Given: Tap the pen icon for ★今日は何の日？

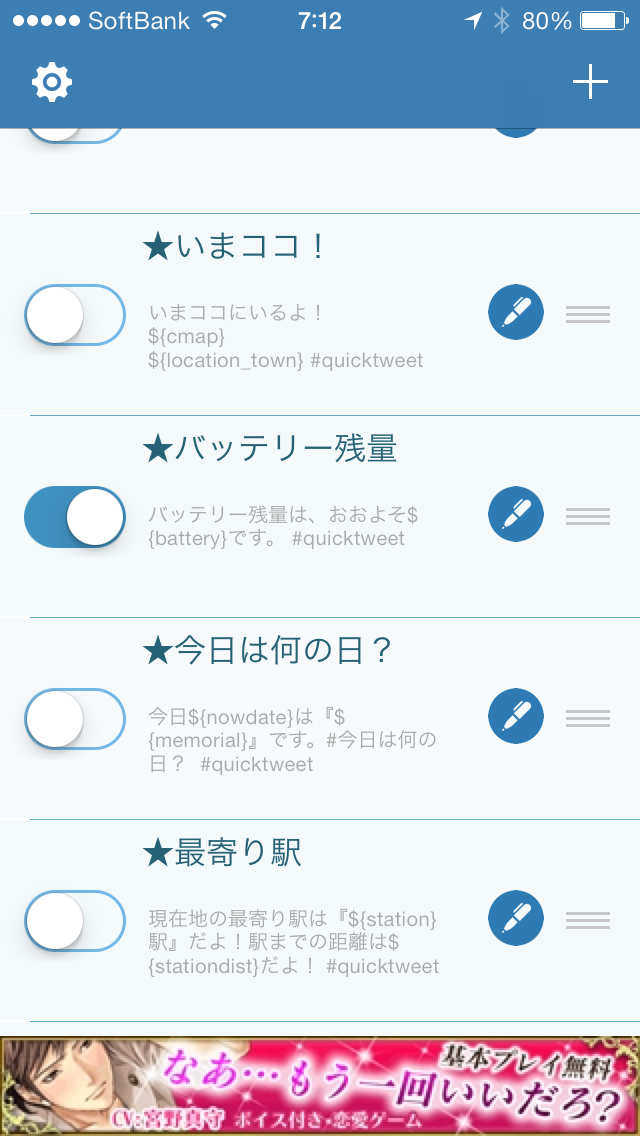Looking at the screenshot, I should click(516, 717).
